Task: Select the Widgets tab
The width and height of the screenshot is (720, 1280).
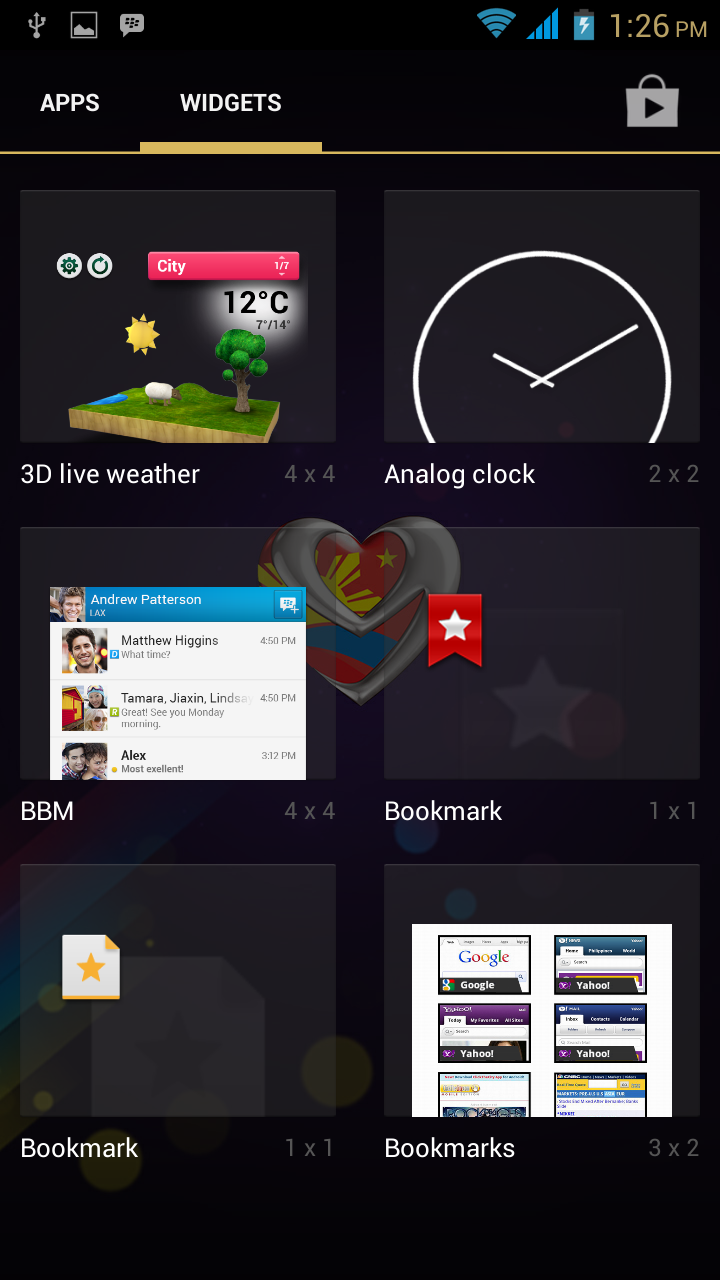Action: [231, 103]
